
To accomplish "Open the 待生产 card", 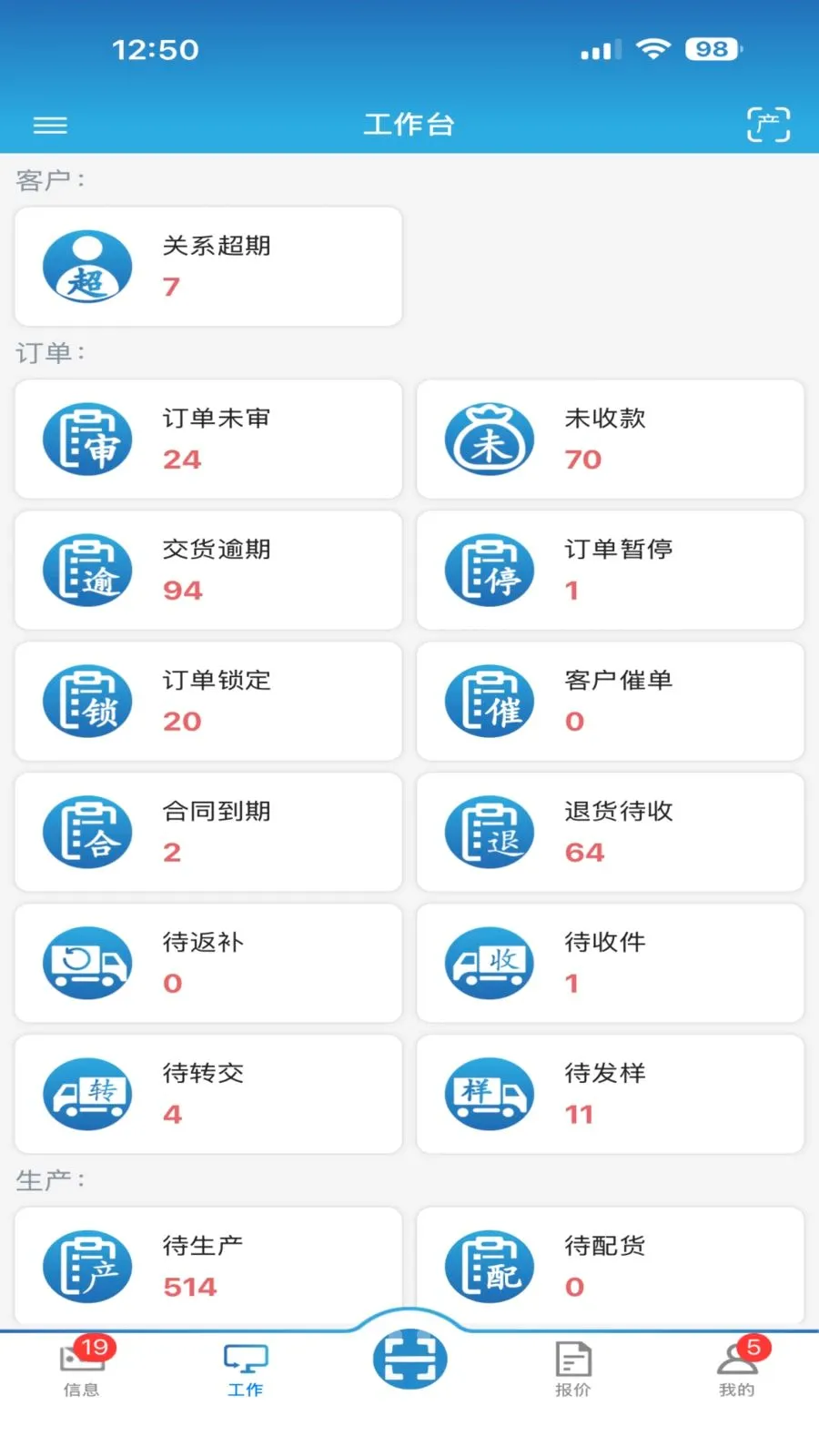I will click(x=208, y=1267).
